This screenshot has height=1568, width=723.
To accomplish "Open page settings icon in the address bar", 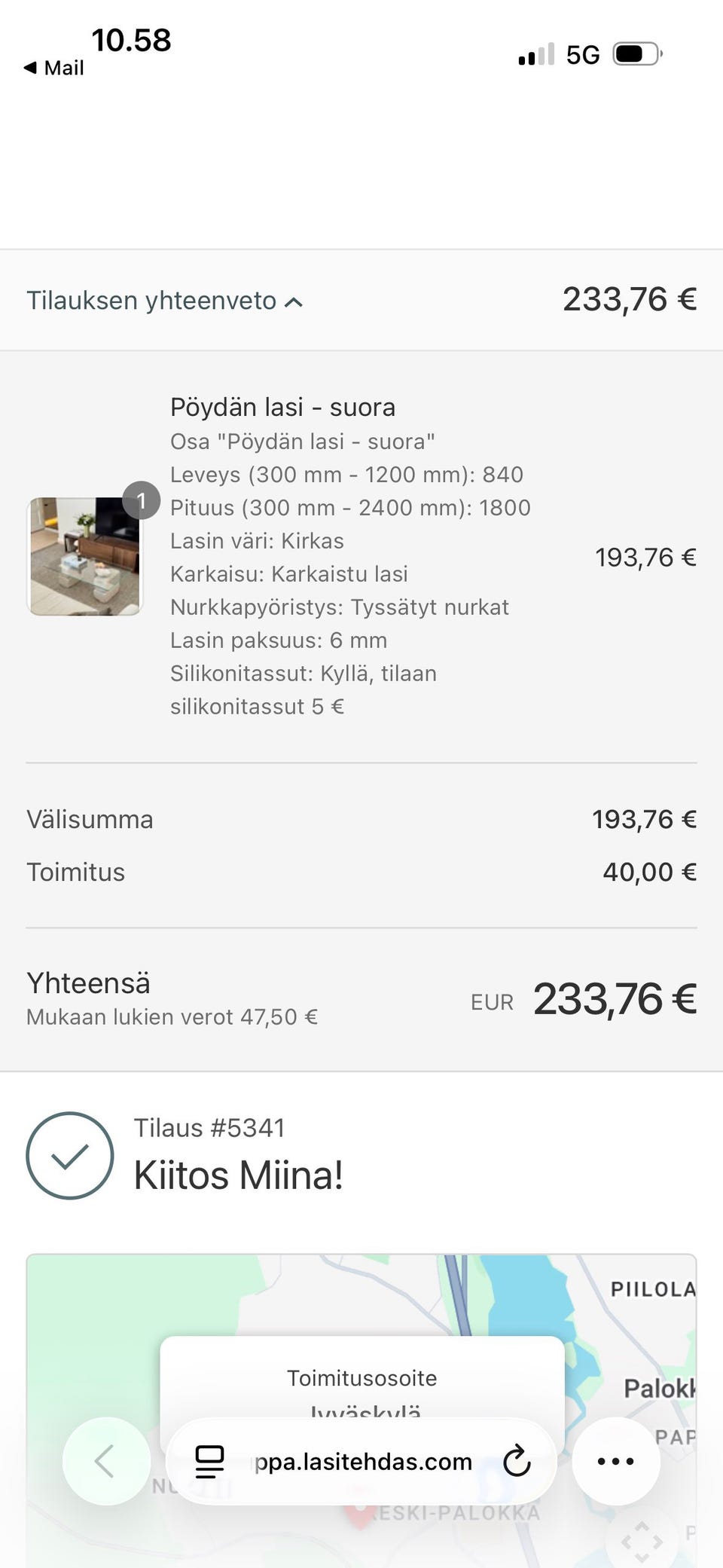I will 209,1460.
